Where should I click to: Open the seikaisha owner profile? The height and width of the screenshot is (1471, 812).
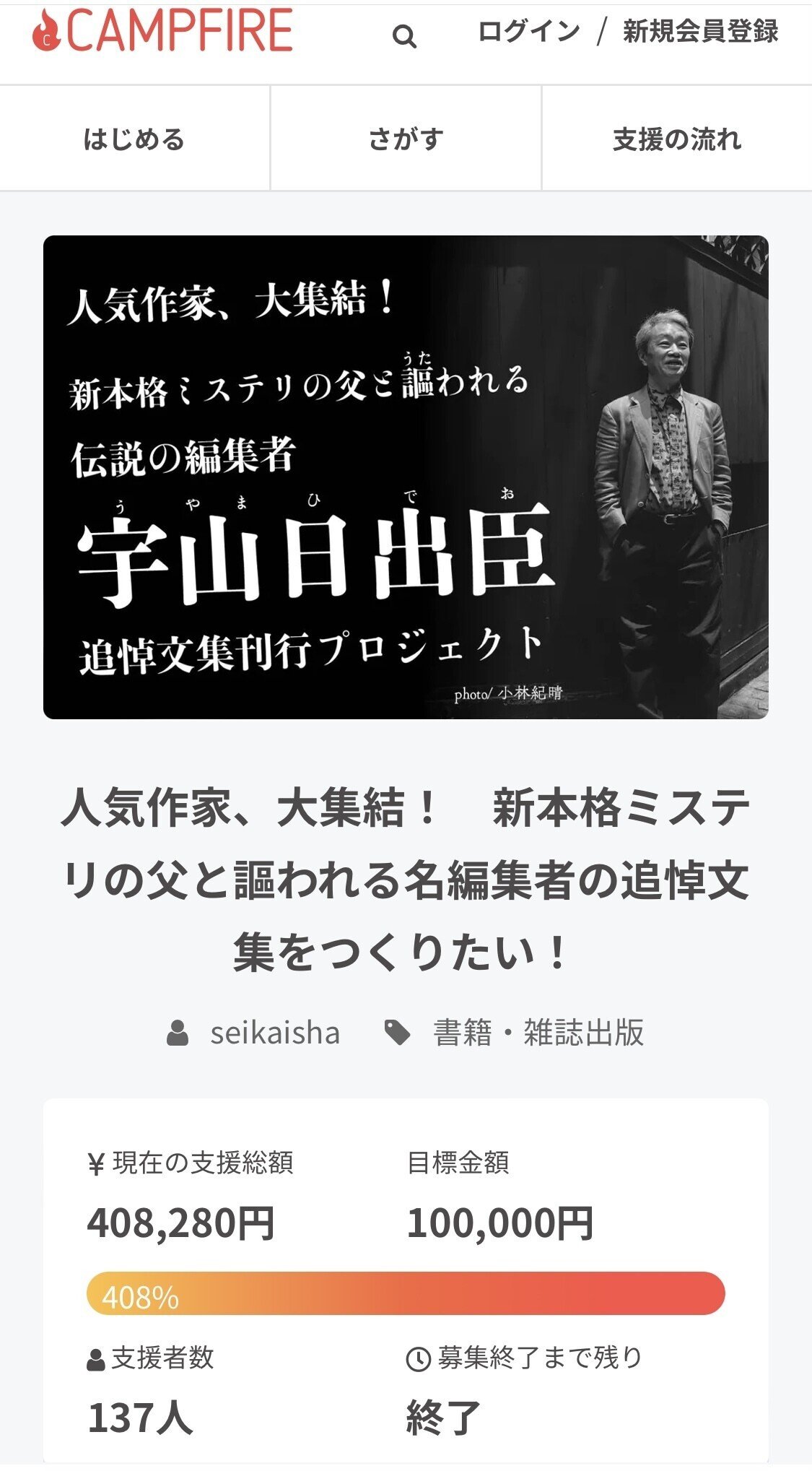click(x=275, y=1033)
